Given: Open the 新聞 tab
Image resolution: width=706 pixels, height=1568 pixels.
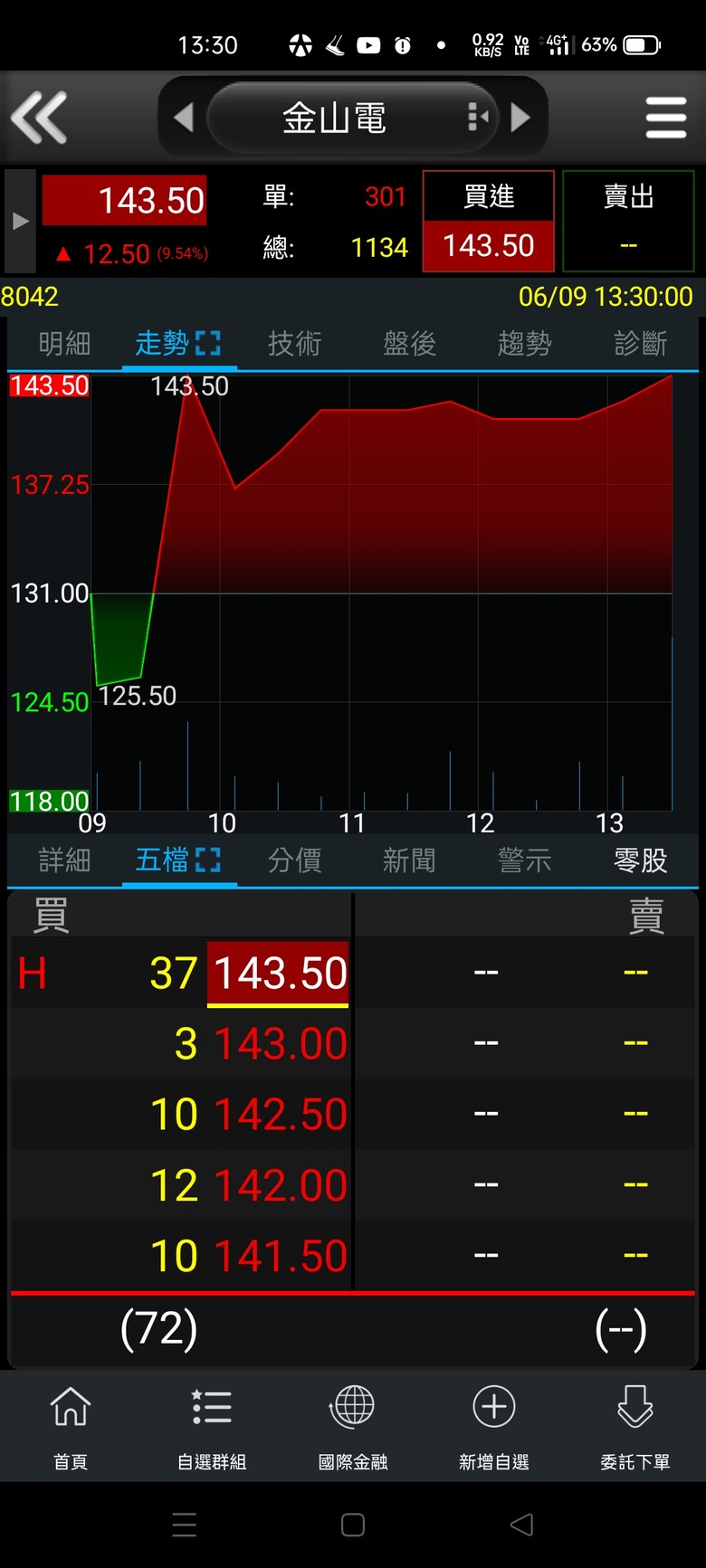Looking at the screenshot, I should [x=409, y=860].
